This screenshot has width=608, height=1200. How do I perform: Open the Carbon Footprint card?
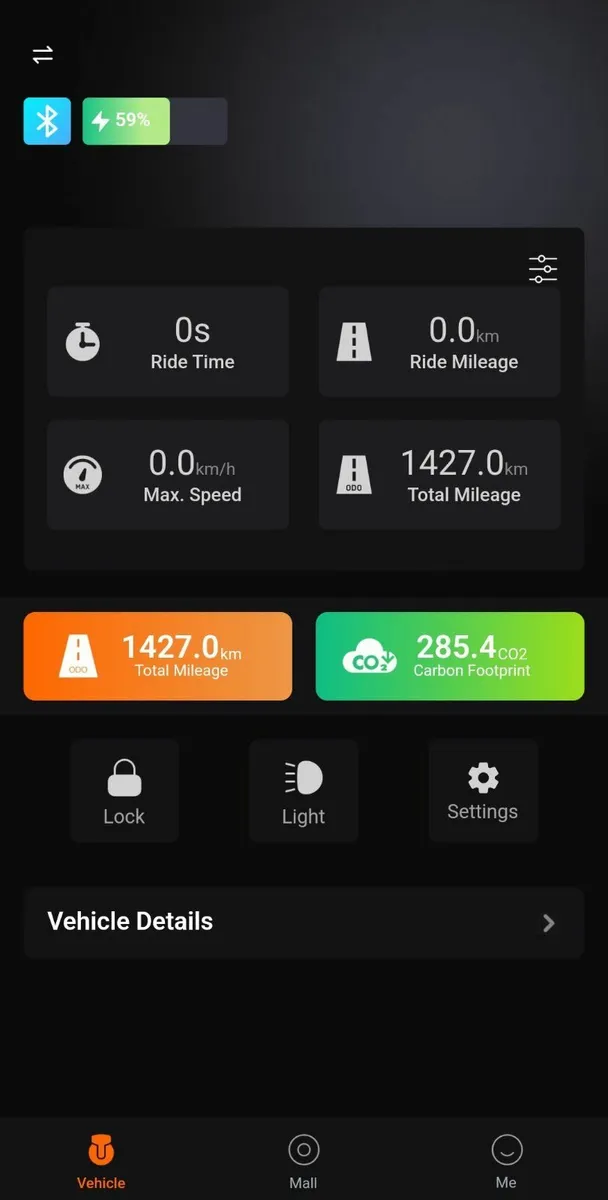click(x=450, y=656)
